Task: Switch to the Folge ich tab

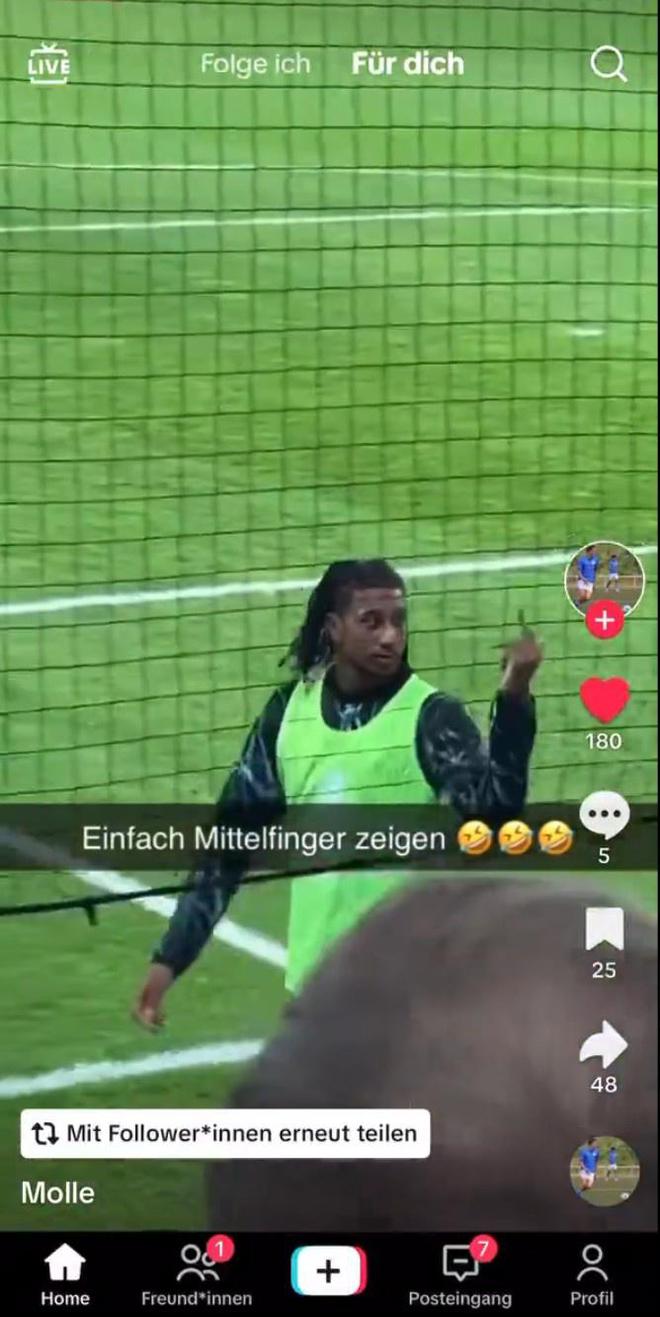Action: [x=255, y=64]
